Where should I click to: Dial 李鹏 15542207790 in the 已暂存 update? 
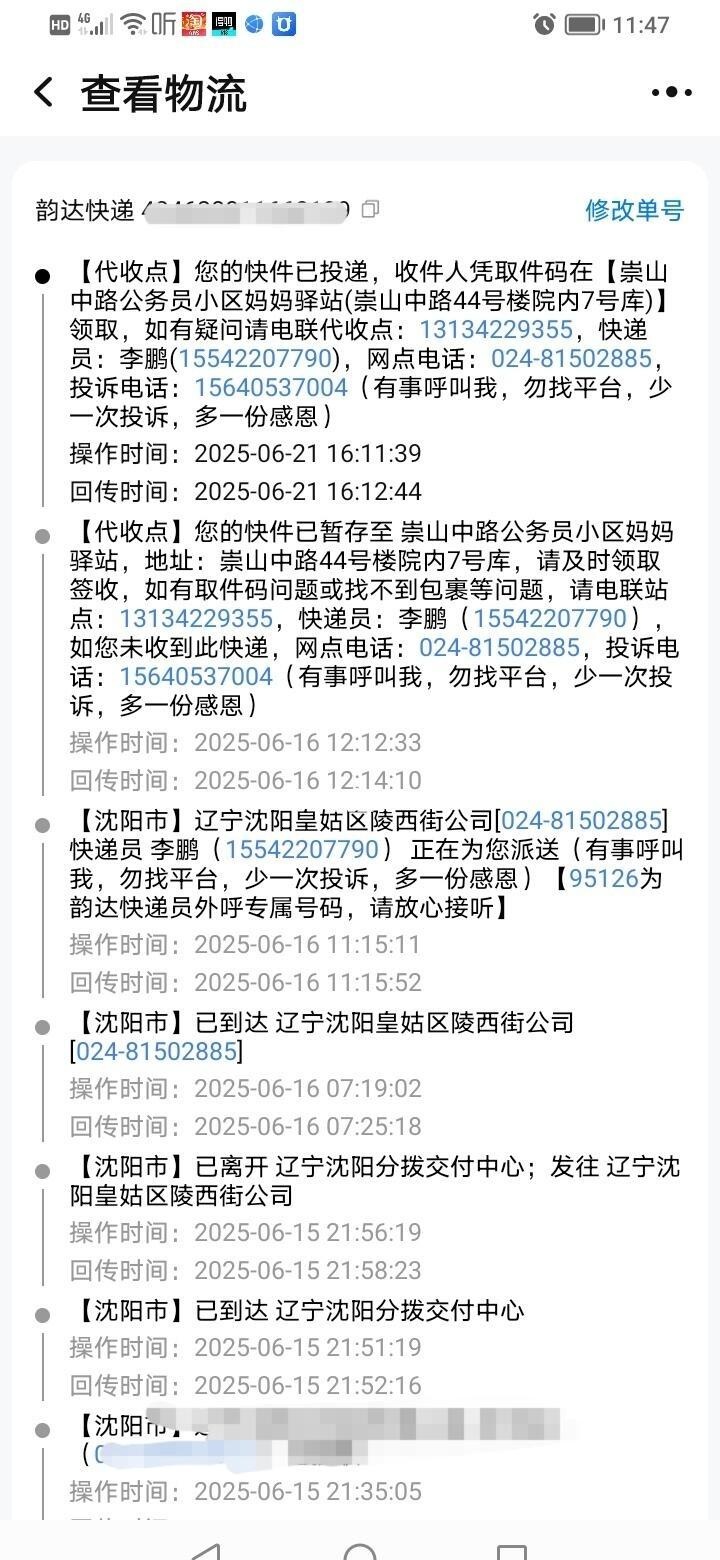click(x=550, y=619)
